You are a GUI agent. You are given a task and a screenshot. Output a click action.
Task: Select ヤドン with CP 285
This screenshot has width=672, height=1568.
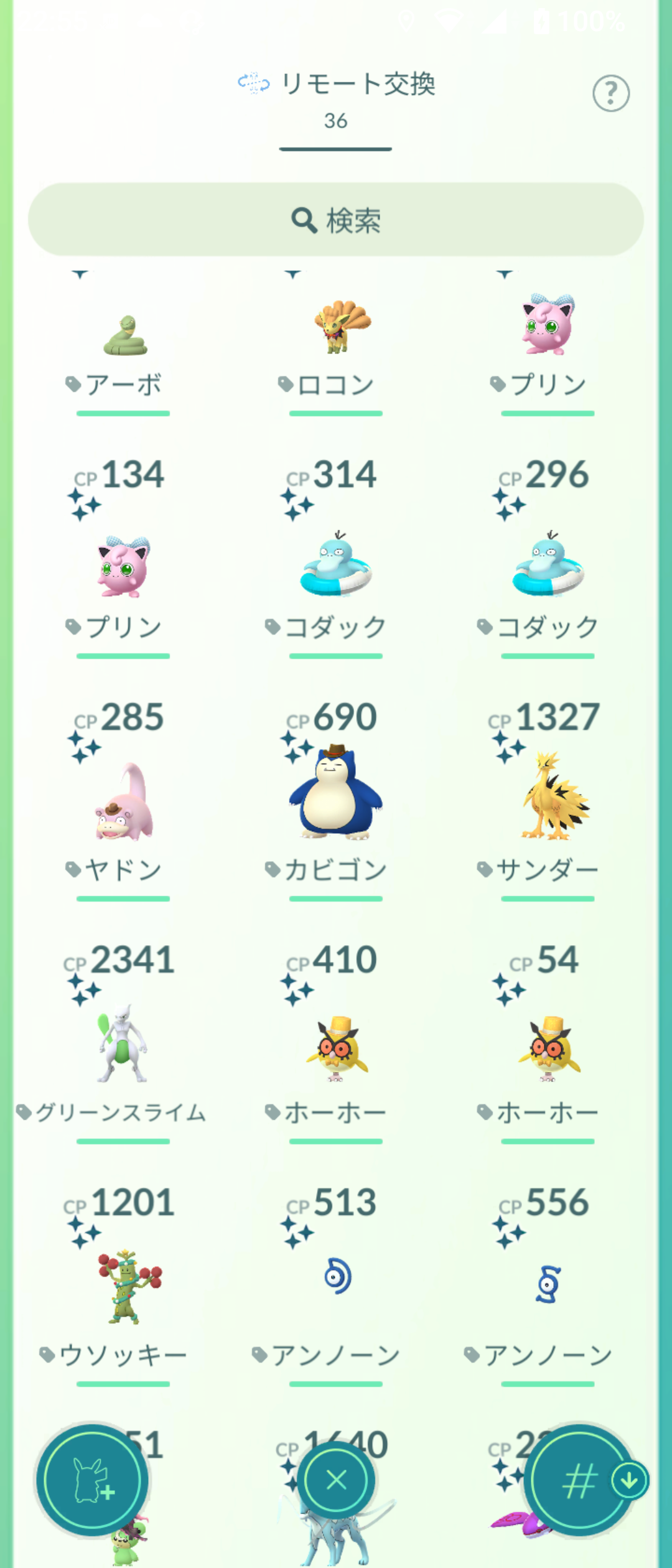point(123,803)
